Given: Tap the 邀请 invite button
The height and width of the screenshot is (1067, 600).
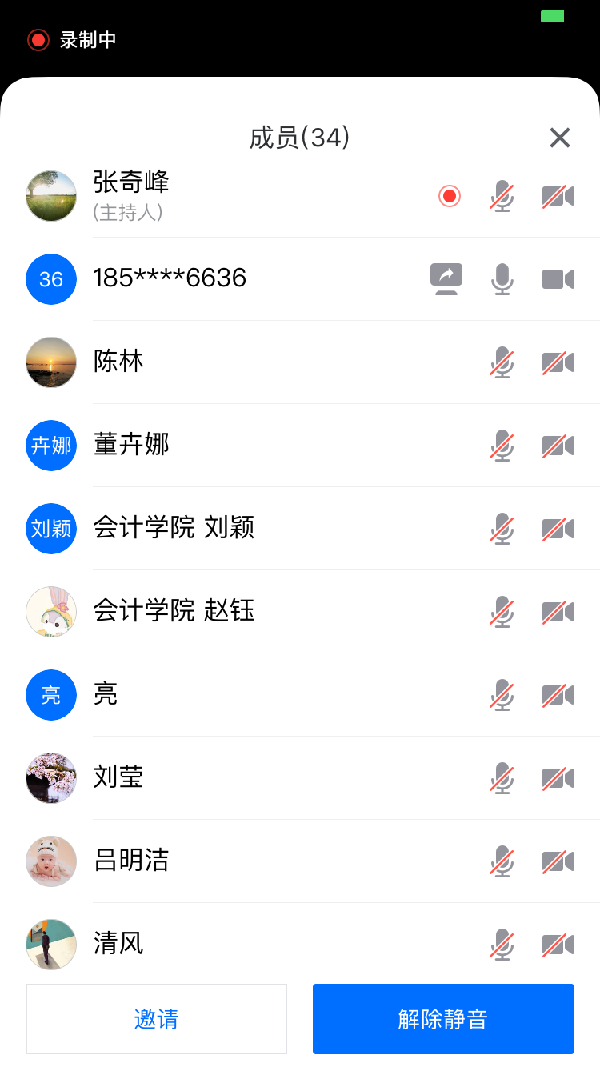Looking at the screenshot, I should [x=156, y=1019].
